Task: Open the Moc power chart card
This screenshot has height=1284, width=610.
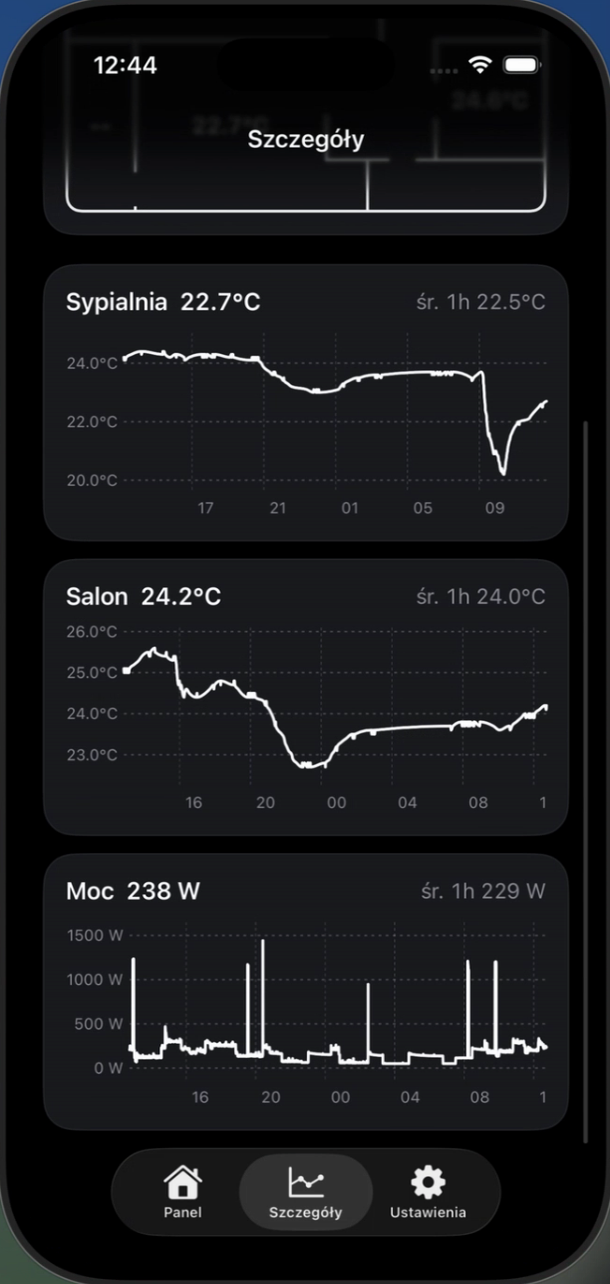Action: [305, 992]
